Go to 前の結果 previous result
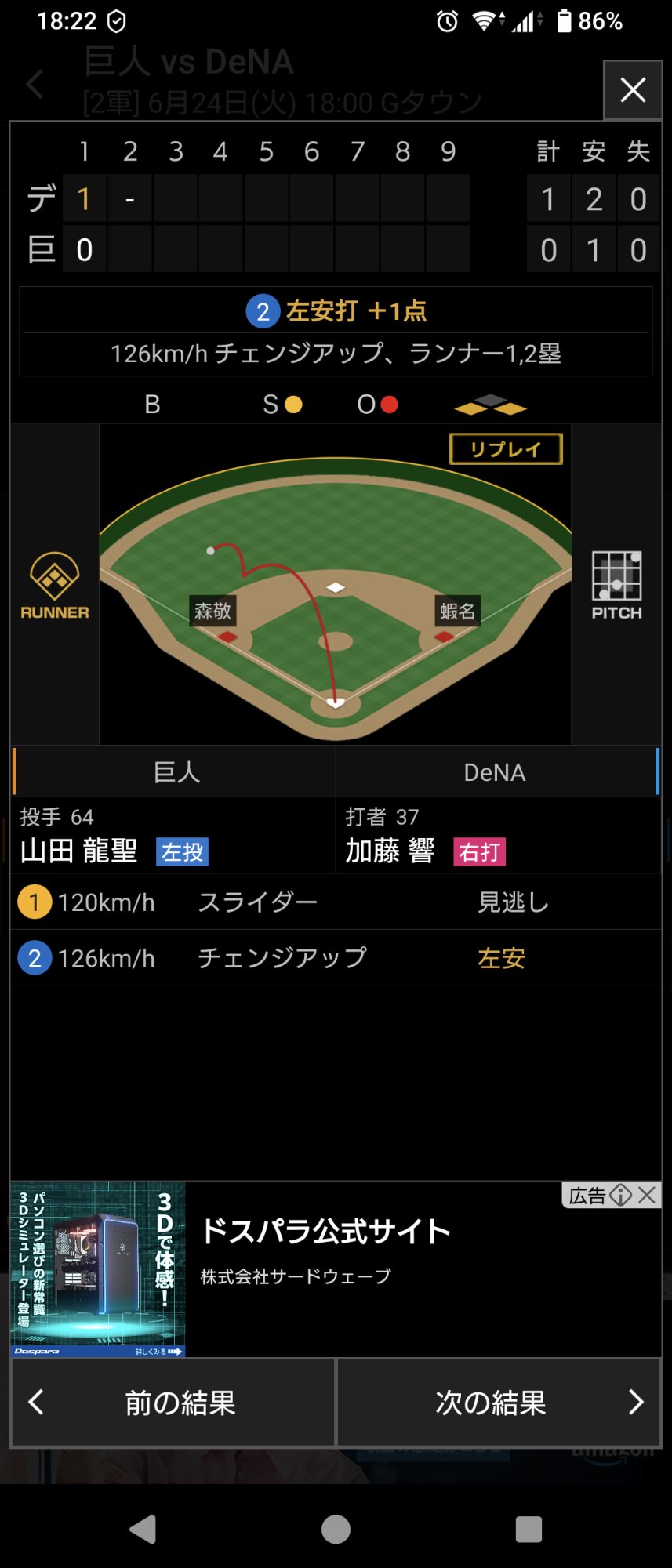The image size is (672, 1568). (x=173, y=1403)
